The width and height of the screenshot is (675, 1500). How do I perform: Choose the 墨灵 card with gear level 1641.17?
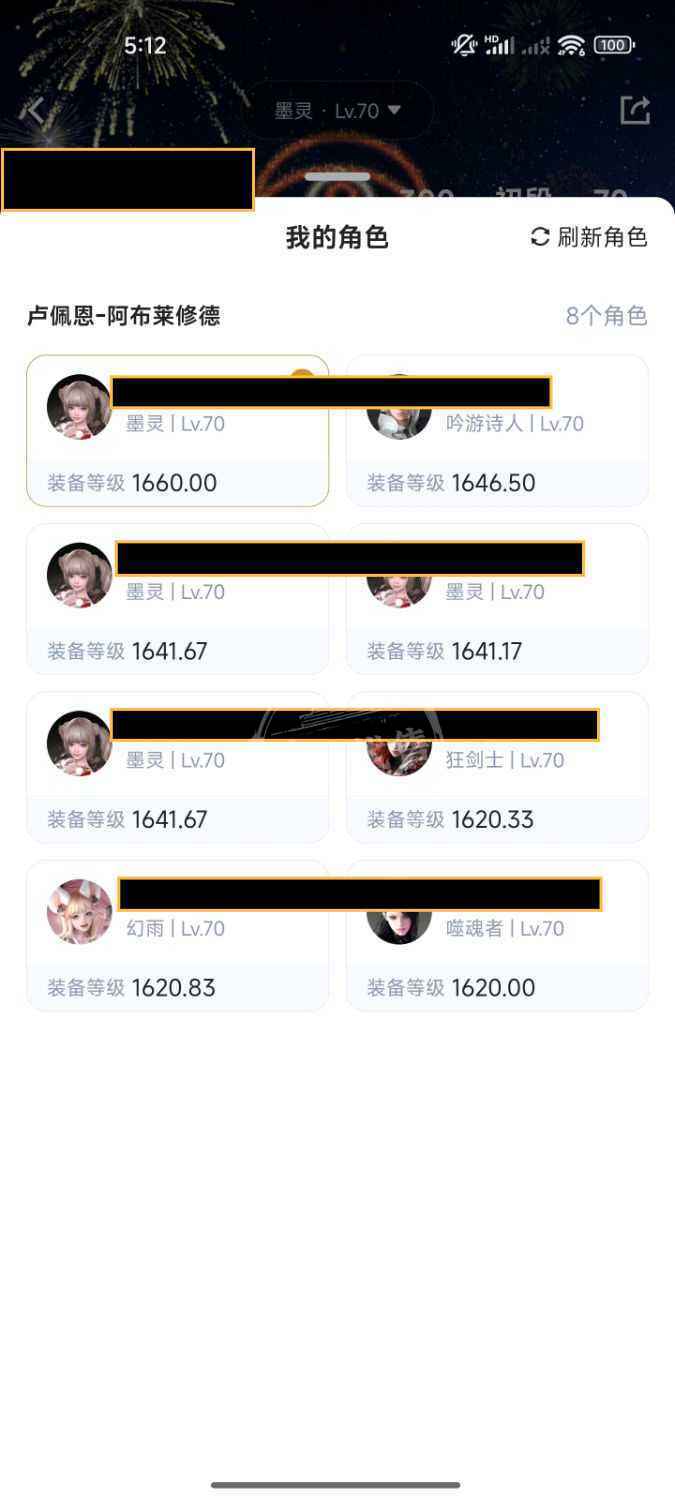[497, 600]
